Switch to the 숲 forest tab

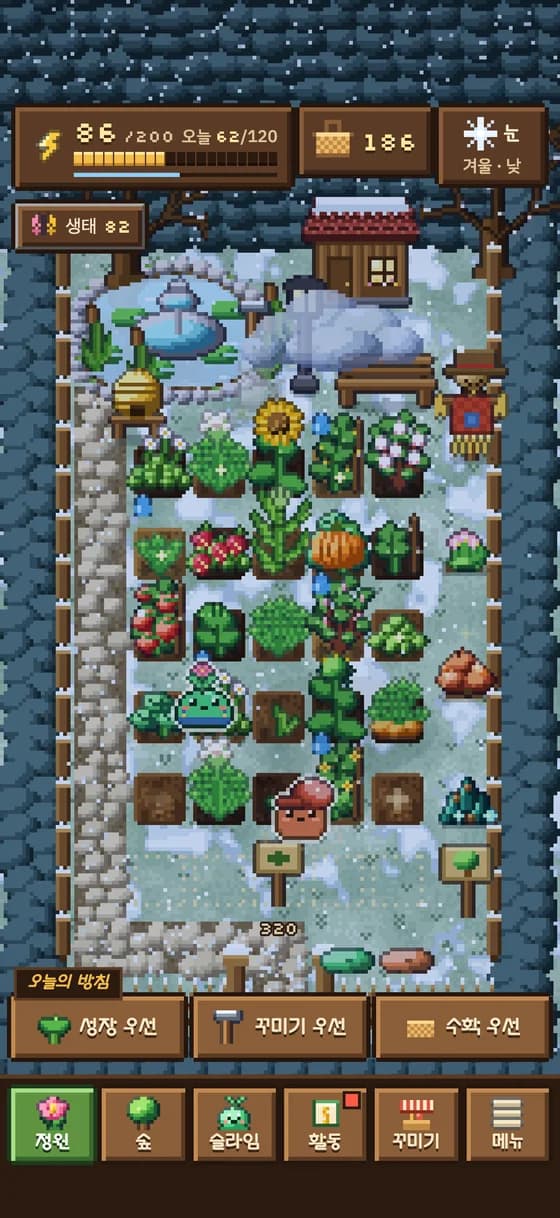coord(143,1124)
